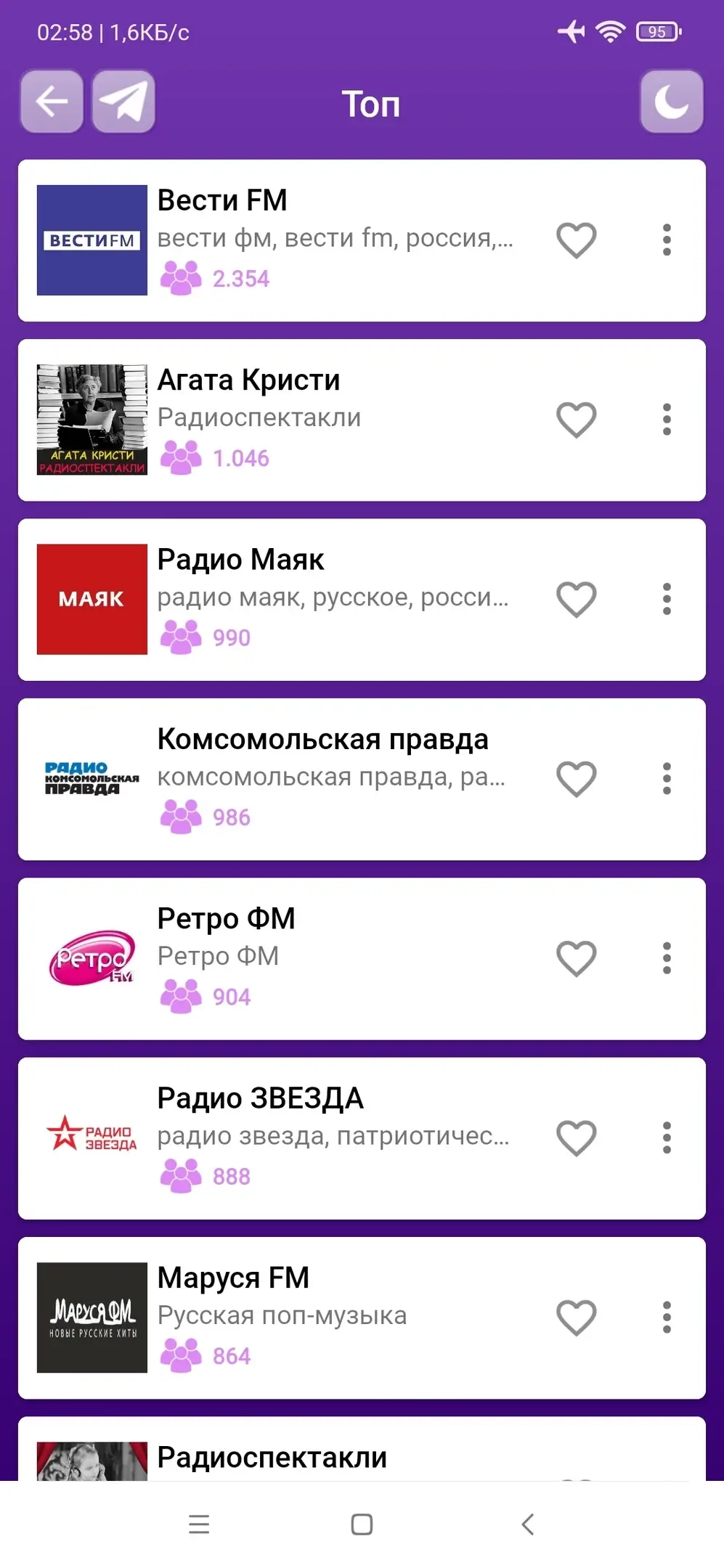The image size is (724, 1568).
Task: Open the Telegram paper plane button
Action: click(123, 102)
